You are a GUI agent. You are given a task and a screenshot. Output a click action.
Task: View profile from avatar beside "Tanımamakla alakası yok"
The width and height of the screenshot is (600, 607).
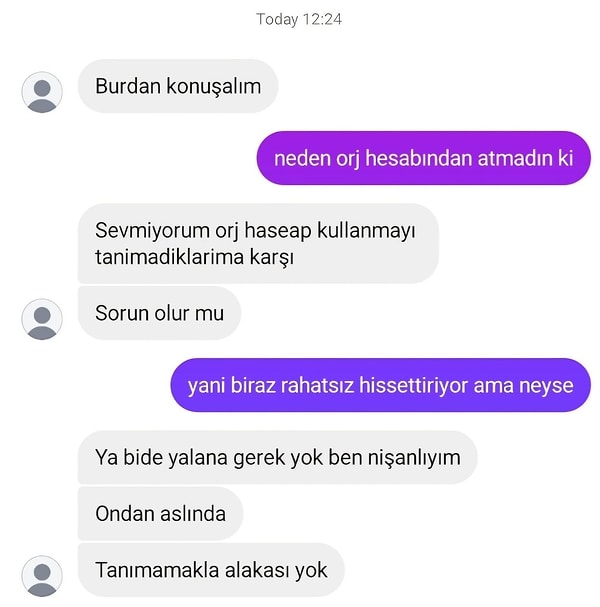pos(42,576)
